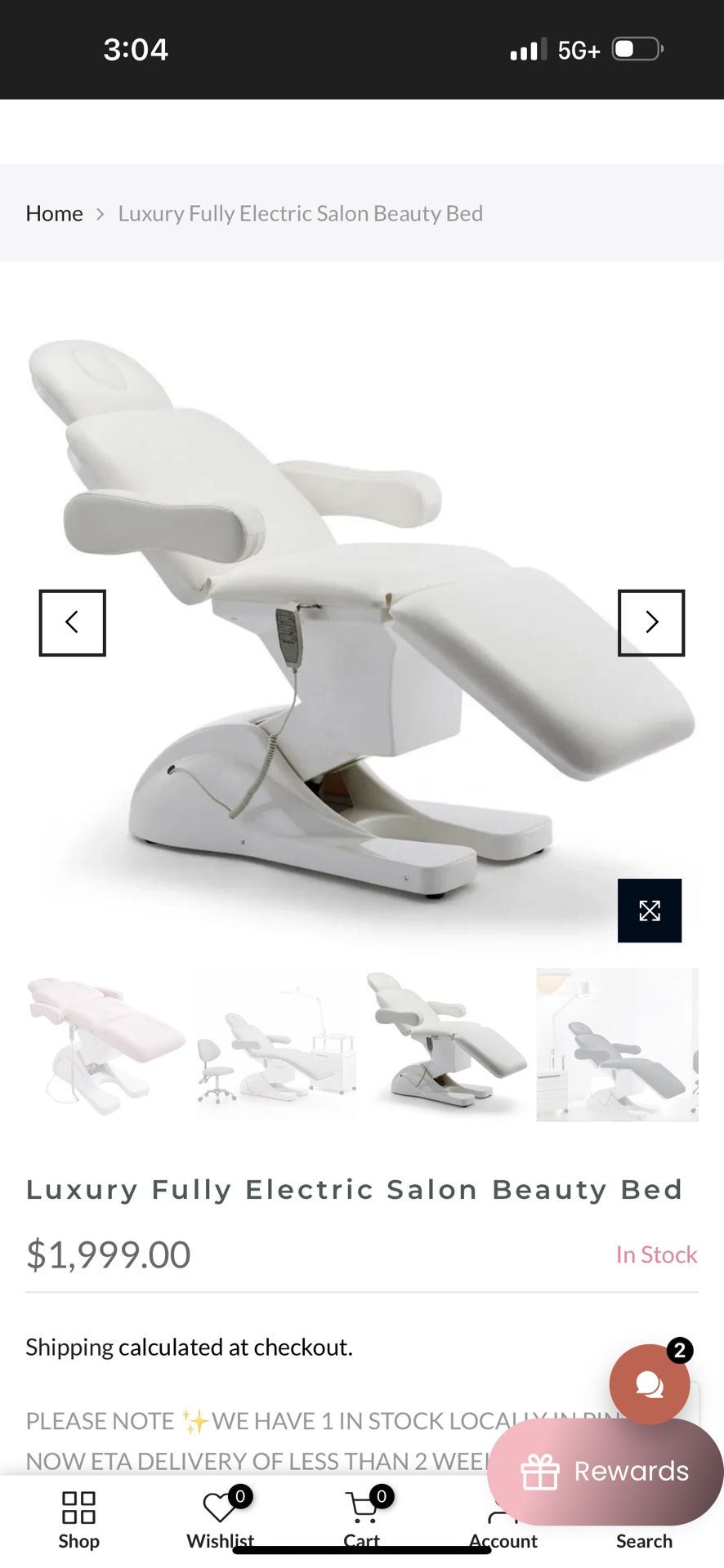Viewport: 724px width, 1568px height.
Task: Switch to the Shop tab
Action: point(79,1519)
